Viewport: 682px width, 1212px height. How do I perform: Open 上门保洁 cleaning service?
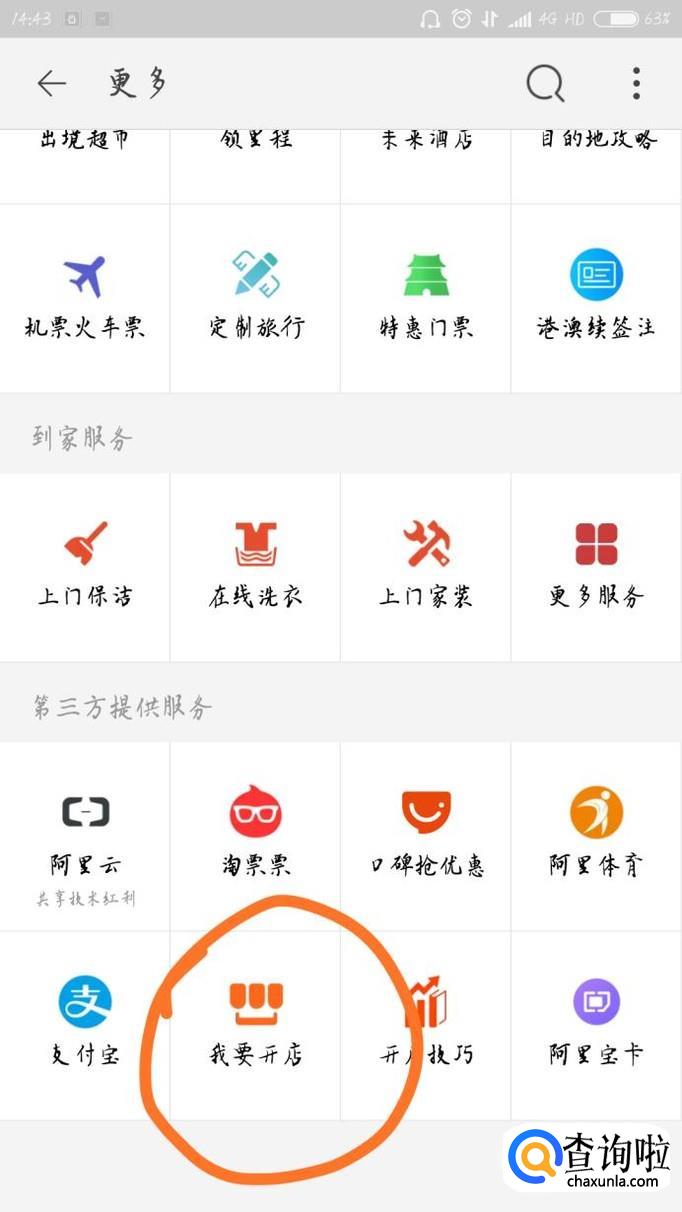(85, 566)
